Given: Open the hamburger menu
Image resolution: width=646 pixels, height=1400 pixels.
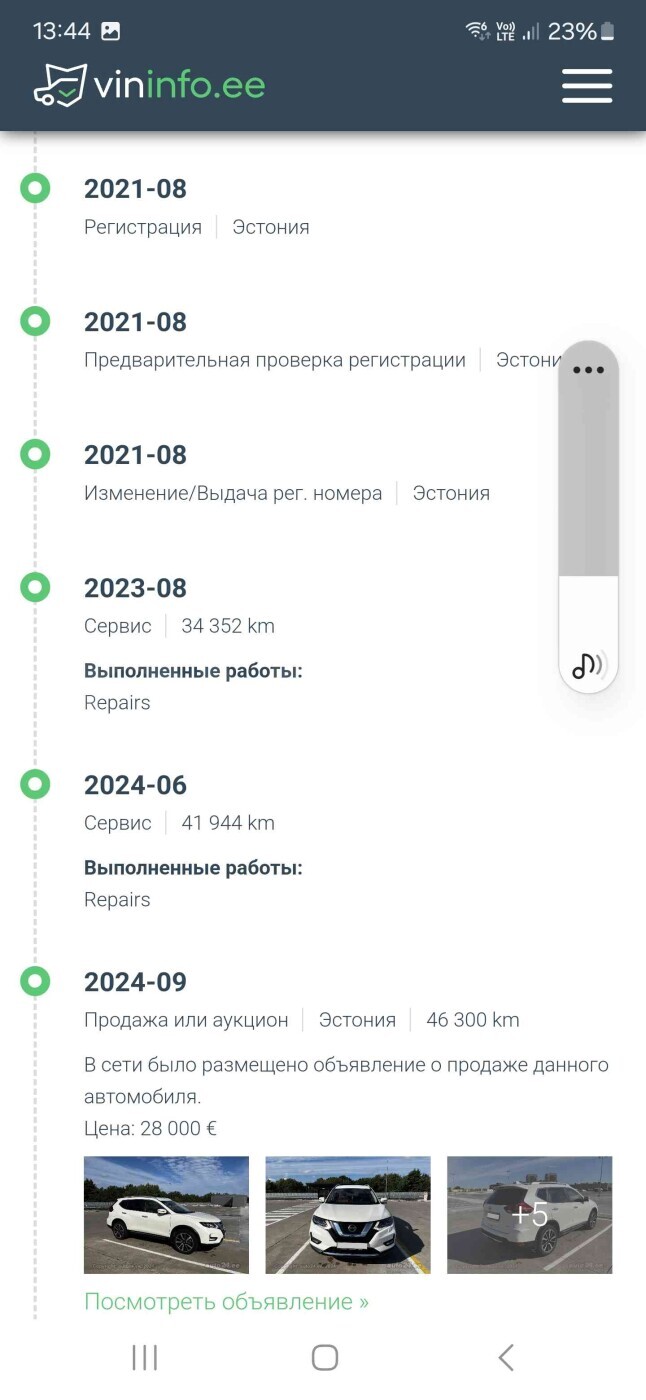Looking at the screenshot, I should coord(587,86).
